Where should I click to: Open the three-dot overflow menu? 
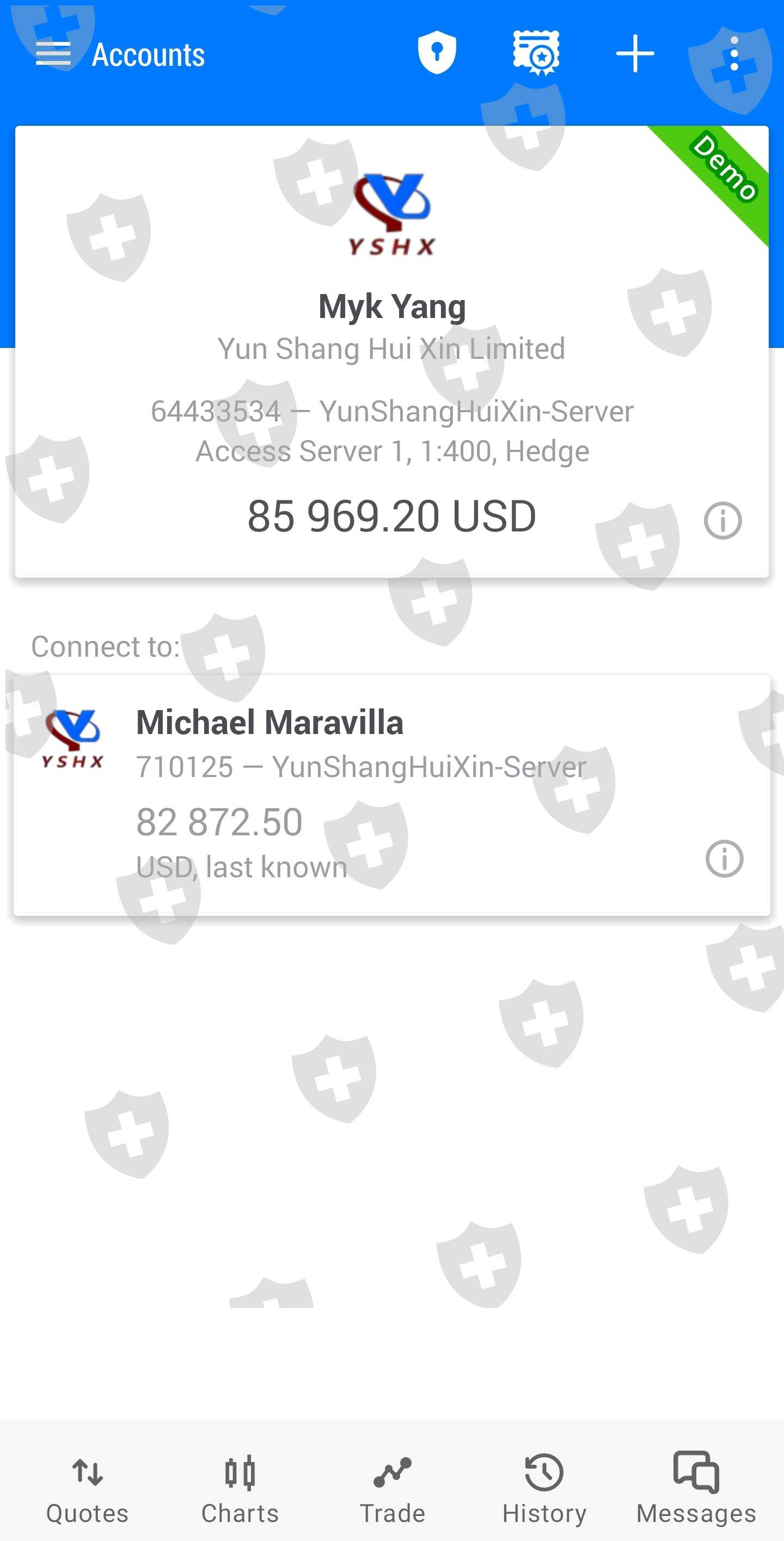pyautogui.click(x=734, y=54)
